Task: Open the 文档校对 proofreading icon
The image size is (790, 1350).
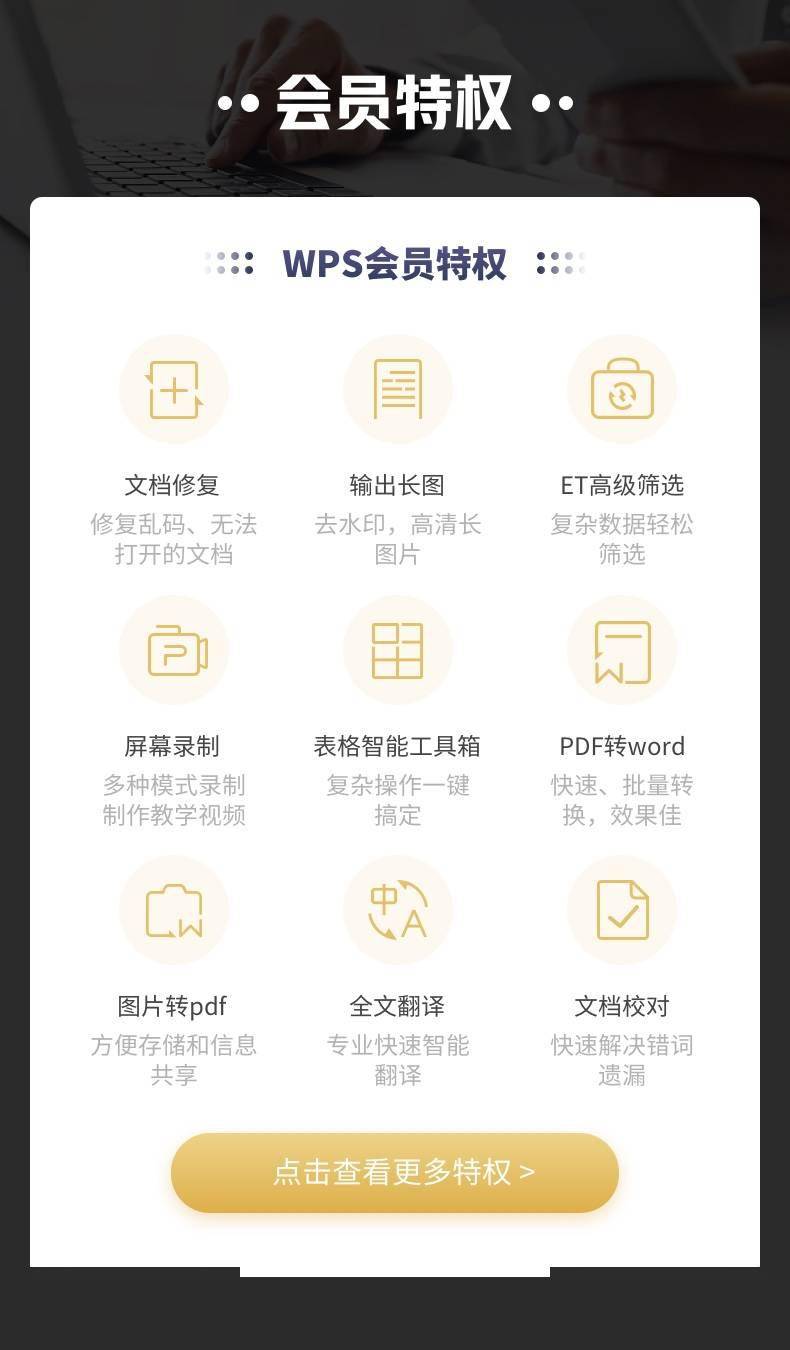Action: click(x=621, y=910)
